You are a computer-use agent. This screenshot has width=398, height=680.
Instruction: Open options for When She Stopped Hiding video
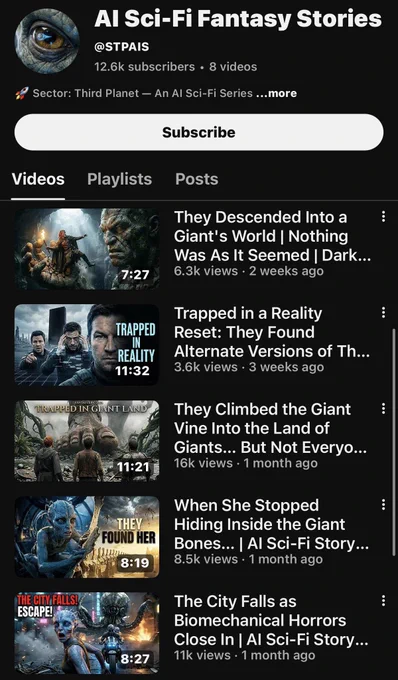coord(383,505)
